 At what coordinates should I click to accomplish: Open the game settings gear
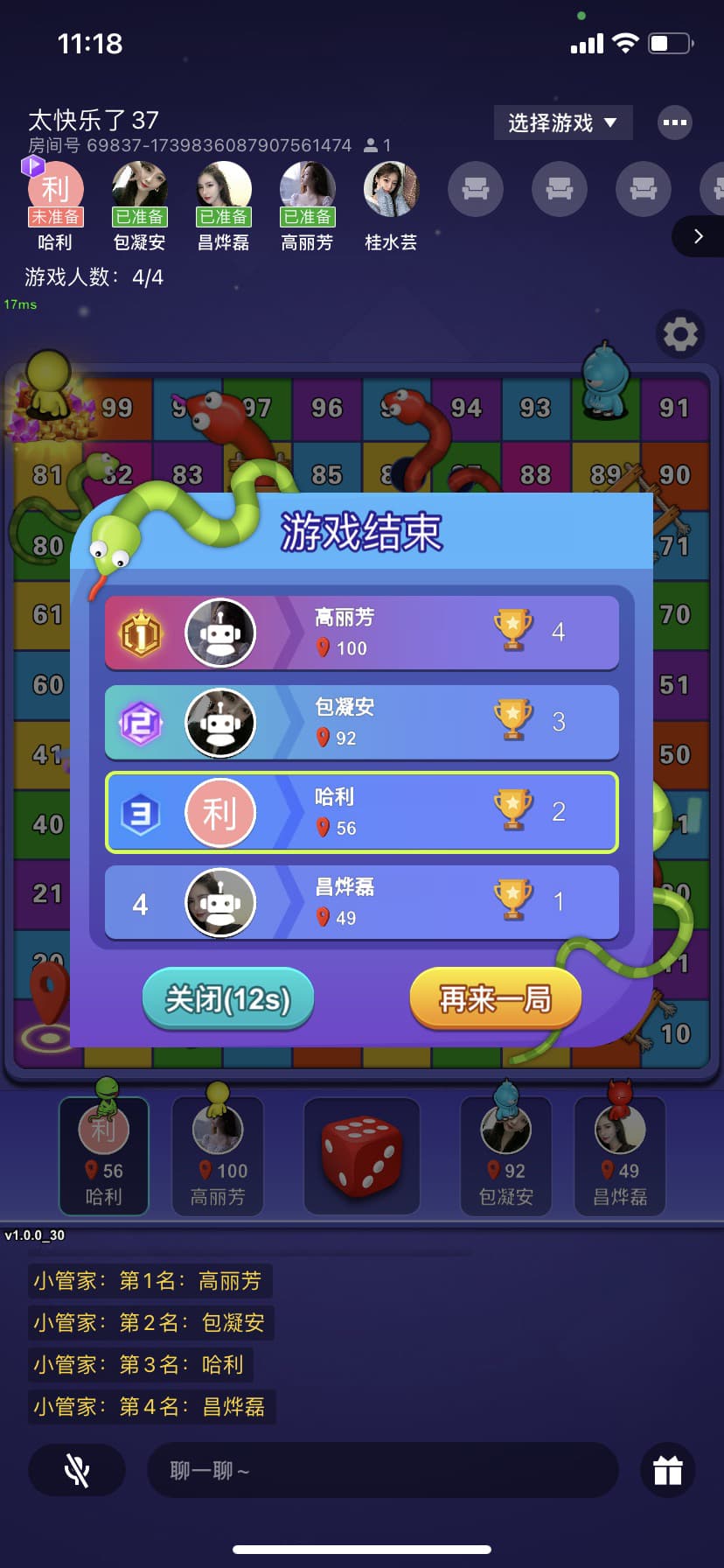pyautogui.click(x=680, y=333)
